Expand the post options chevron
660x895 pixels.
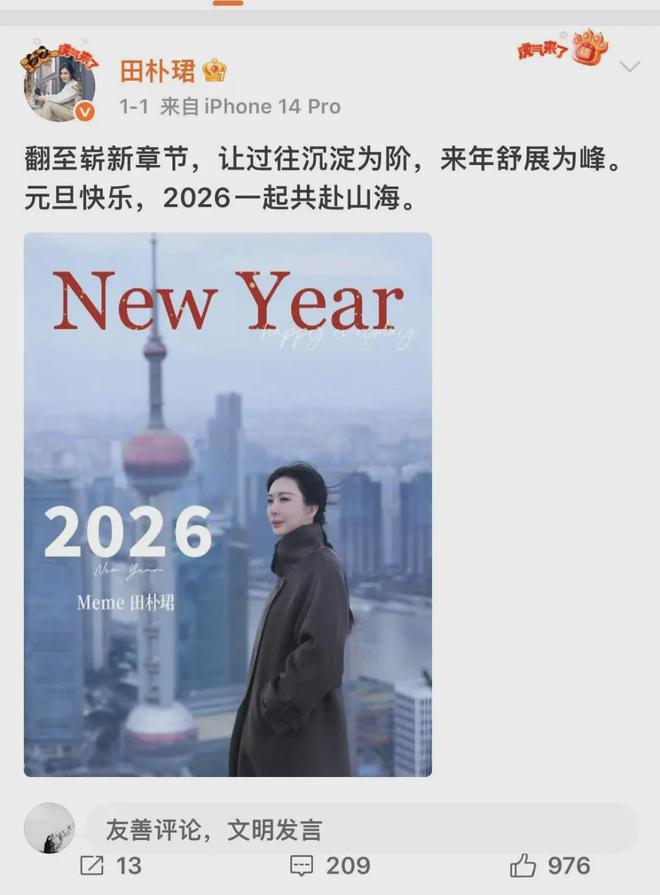(629, 68)
